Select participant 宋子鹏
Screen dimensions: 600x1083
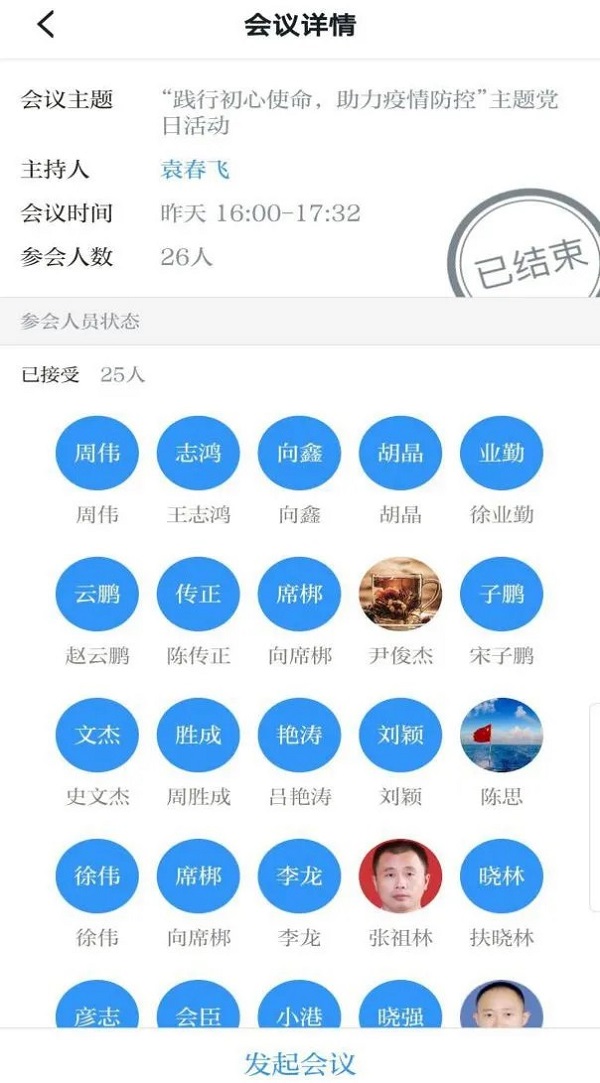pyautogui.click(x=501, y=595)
